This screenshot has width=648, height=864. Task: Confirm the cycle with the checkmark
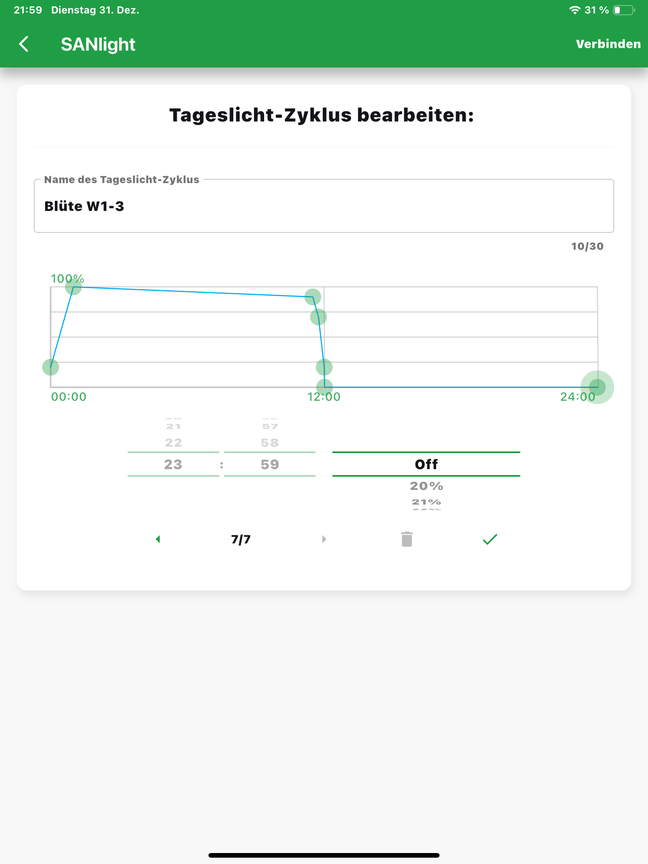pyautogui.click(x=489, y=539)
